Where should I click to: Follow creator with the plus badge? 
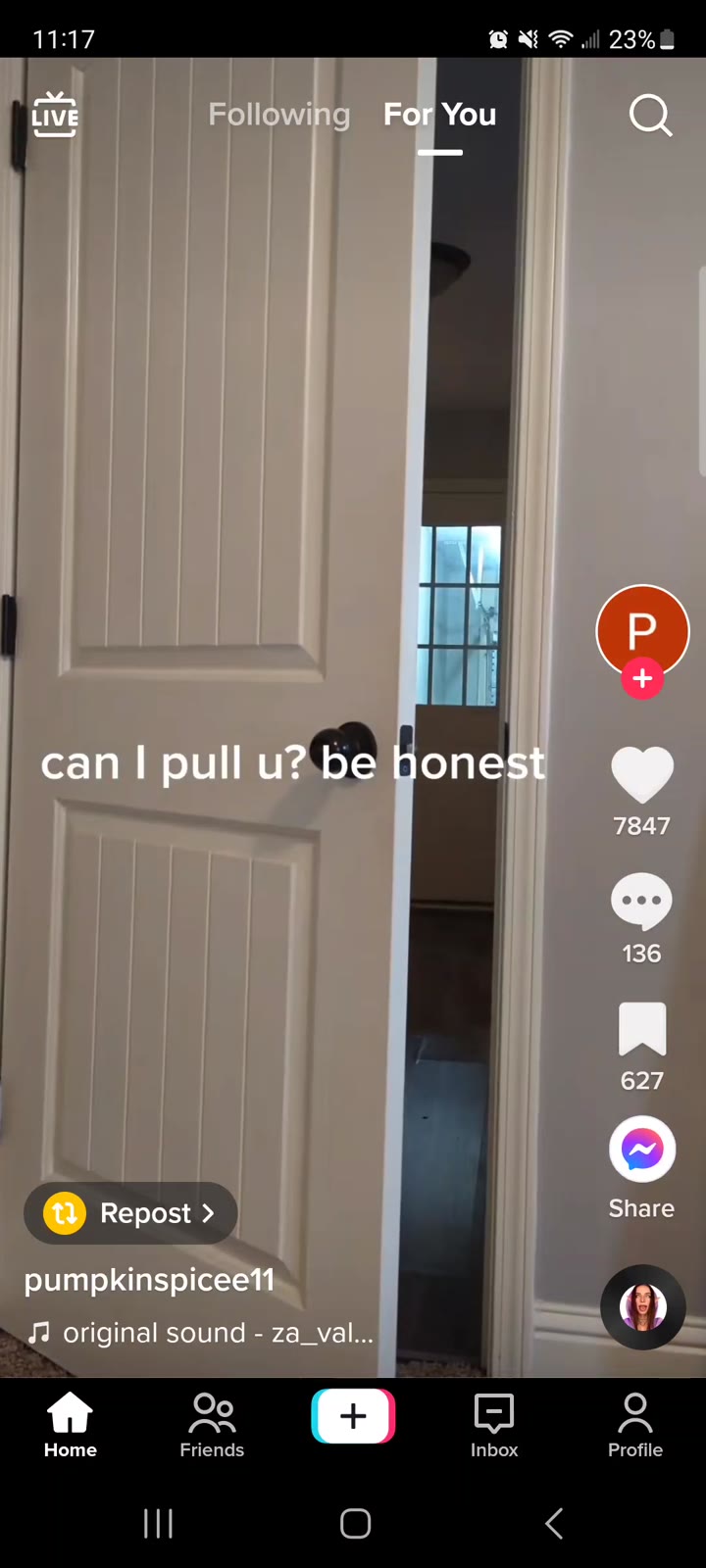tap(642, 678)
